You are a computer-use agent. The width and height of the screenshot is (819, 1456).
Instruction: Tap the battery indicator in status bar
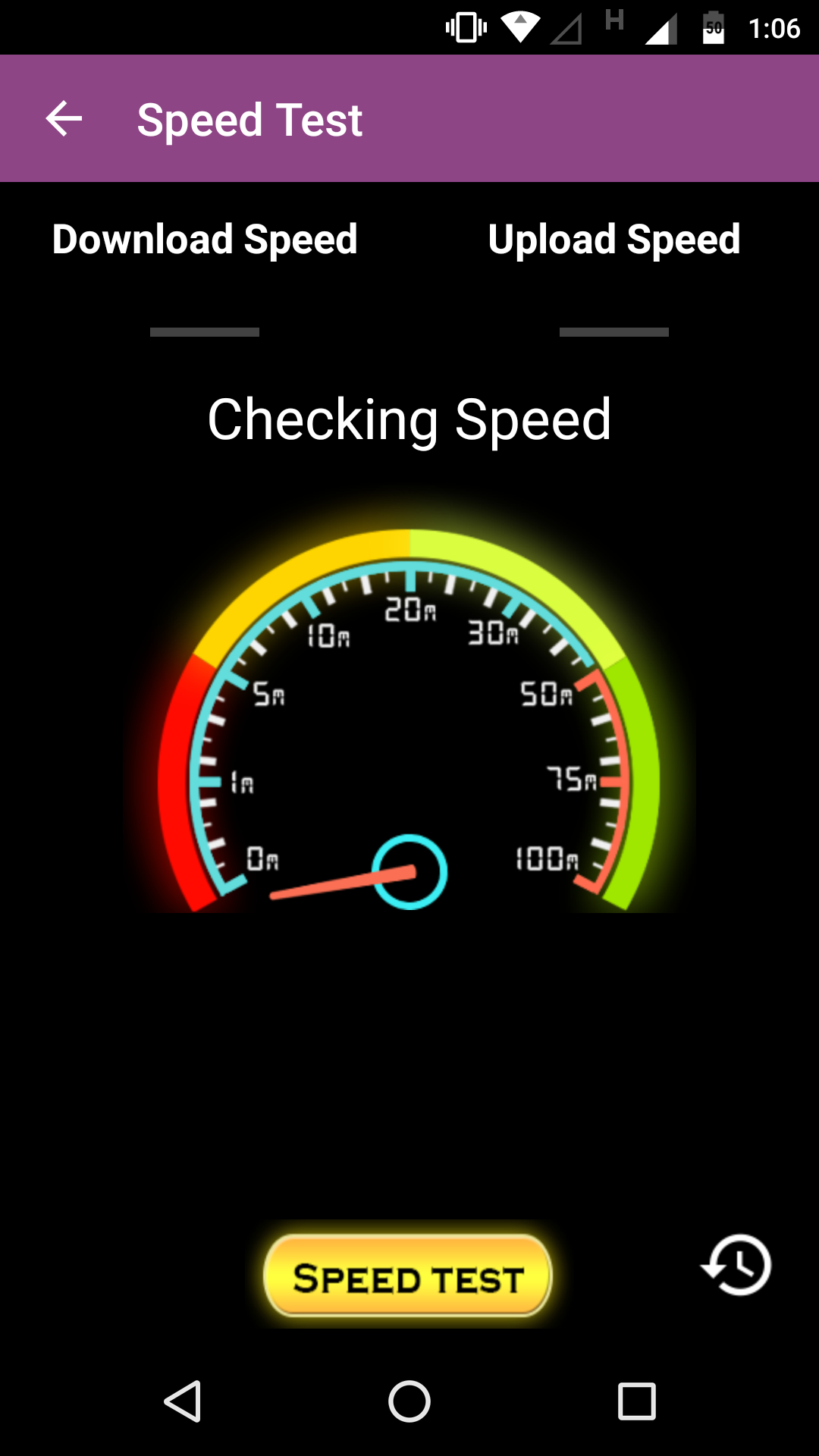pyautogui.click(x=714, y=27)
